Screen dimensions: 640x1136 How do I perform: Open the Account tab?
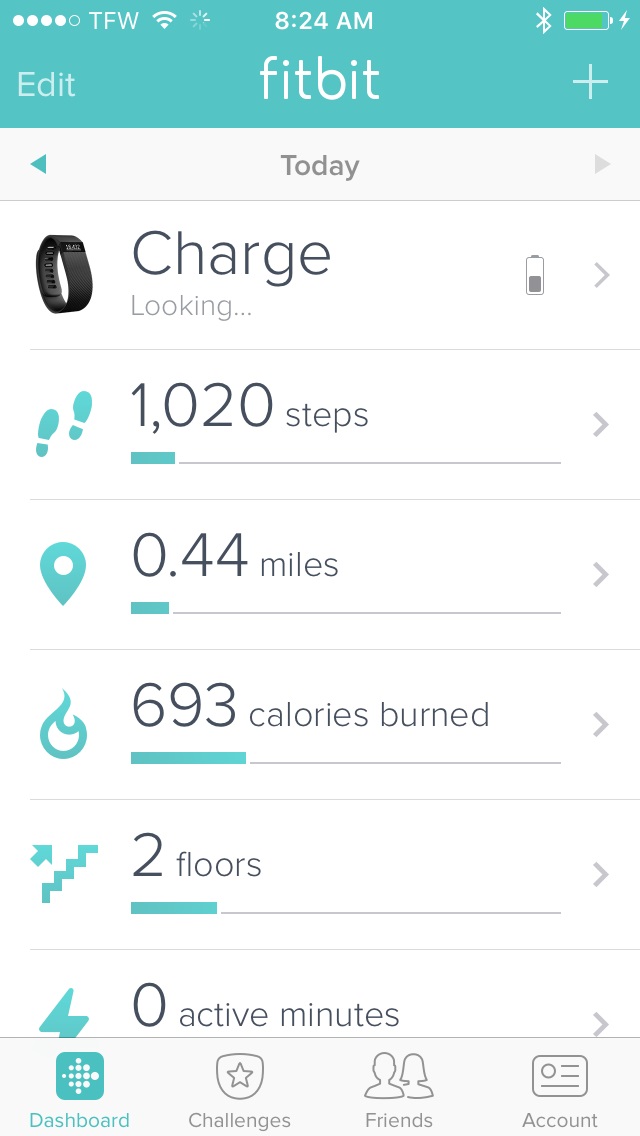coord(560,1088)
